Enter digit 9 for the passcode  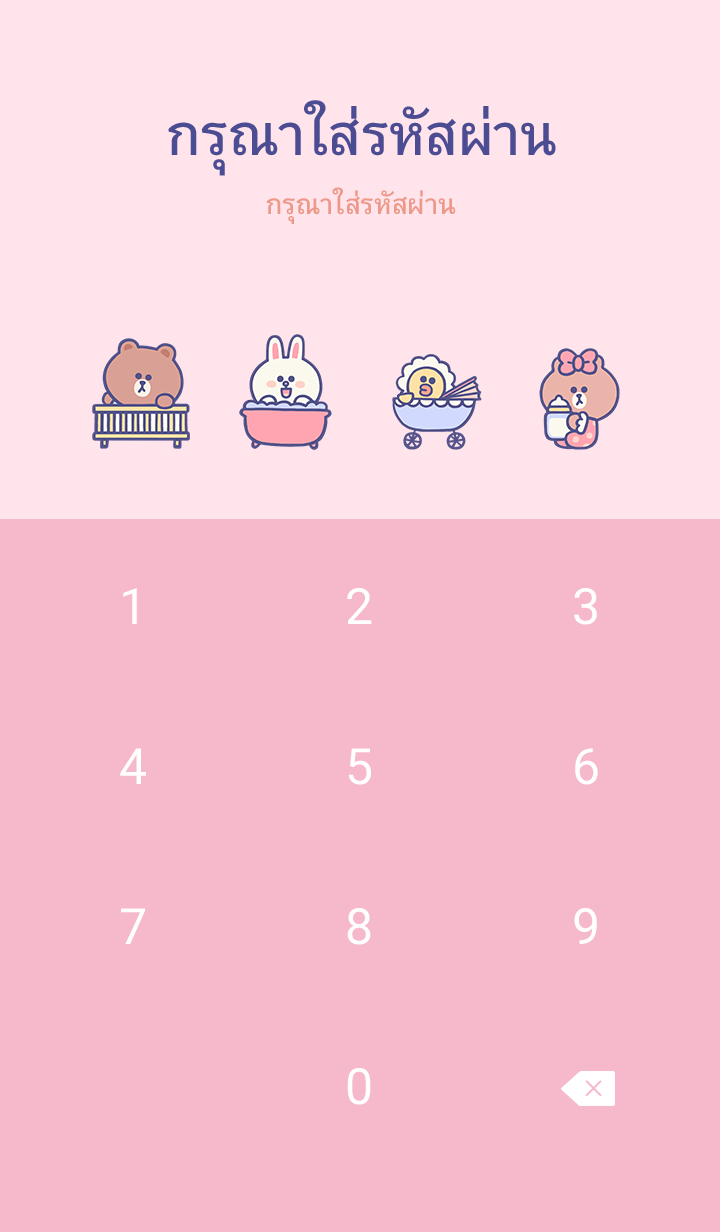coord(586,927)
